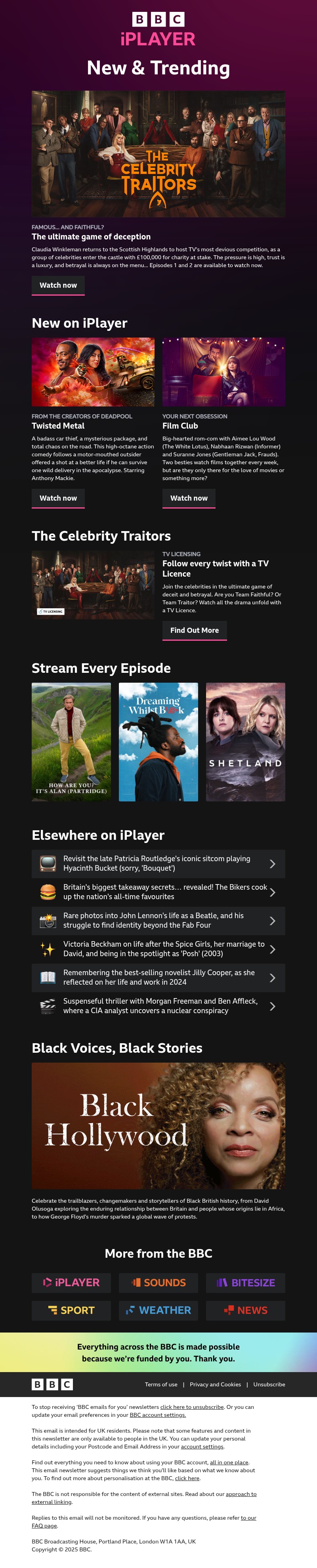This screenshot has height=1568, width=317.
Task: Open the Alan Partridge show poster
Action: tap(71, 741)
